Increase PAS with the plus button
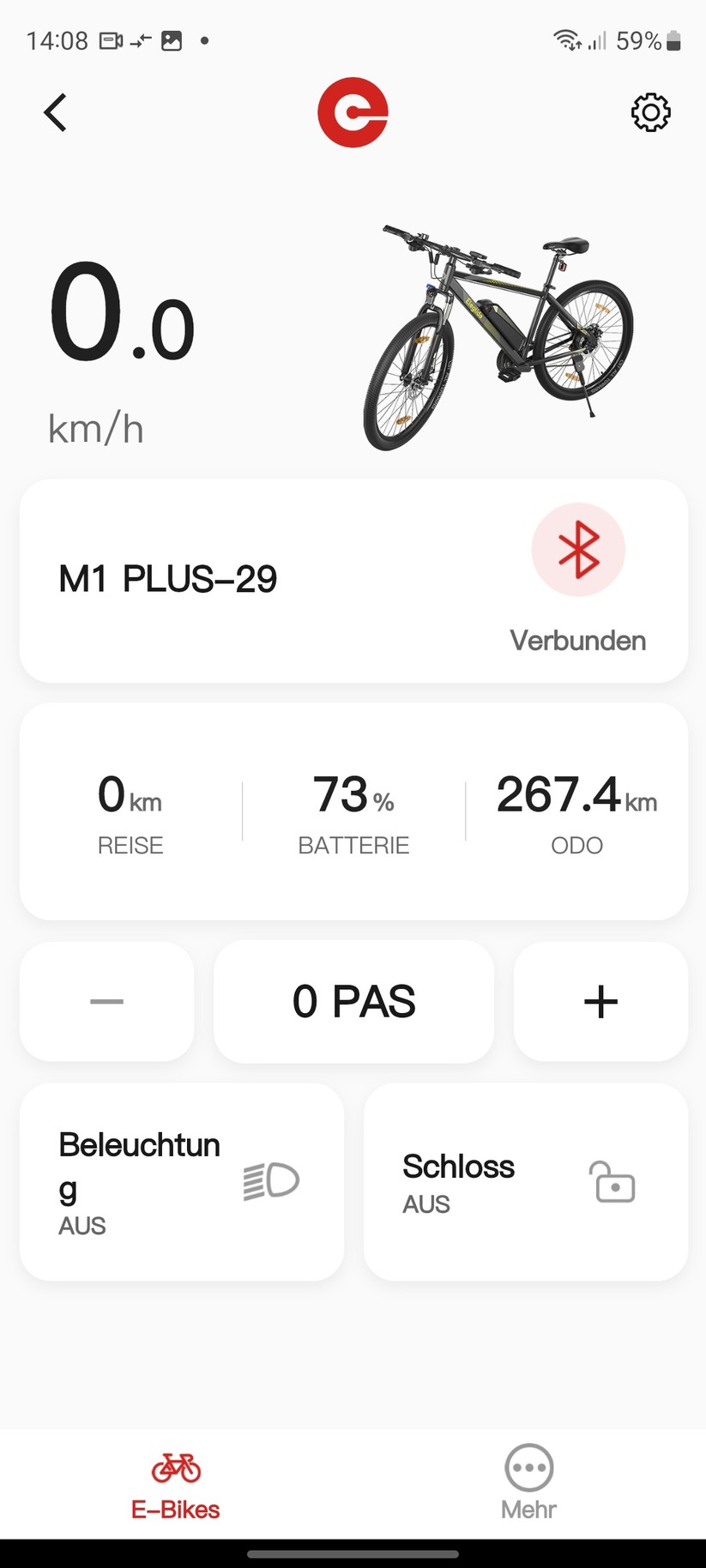706x1568 pixels. [x=600, y=1001]
